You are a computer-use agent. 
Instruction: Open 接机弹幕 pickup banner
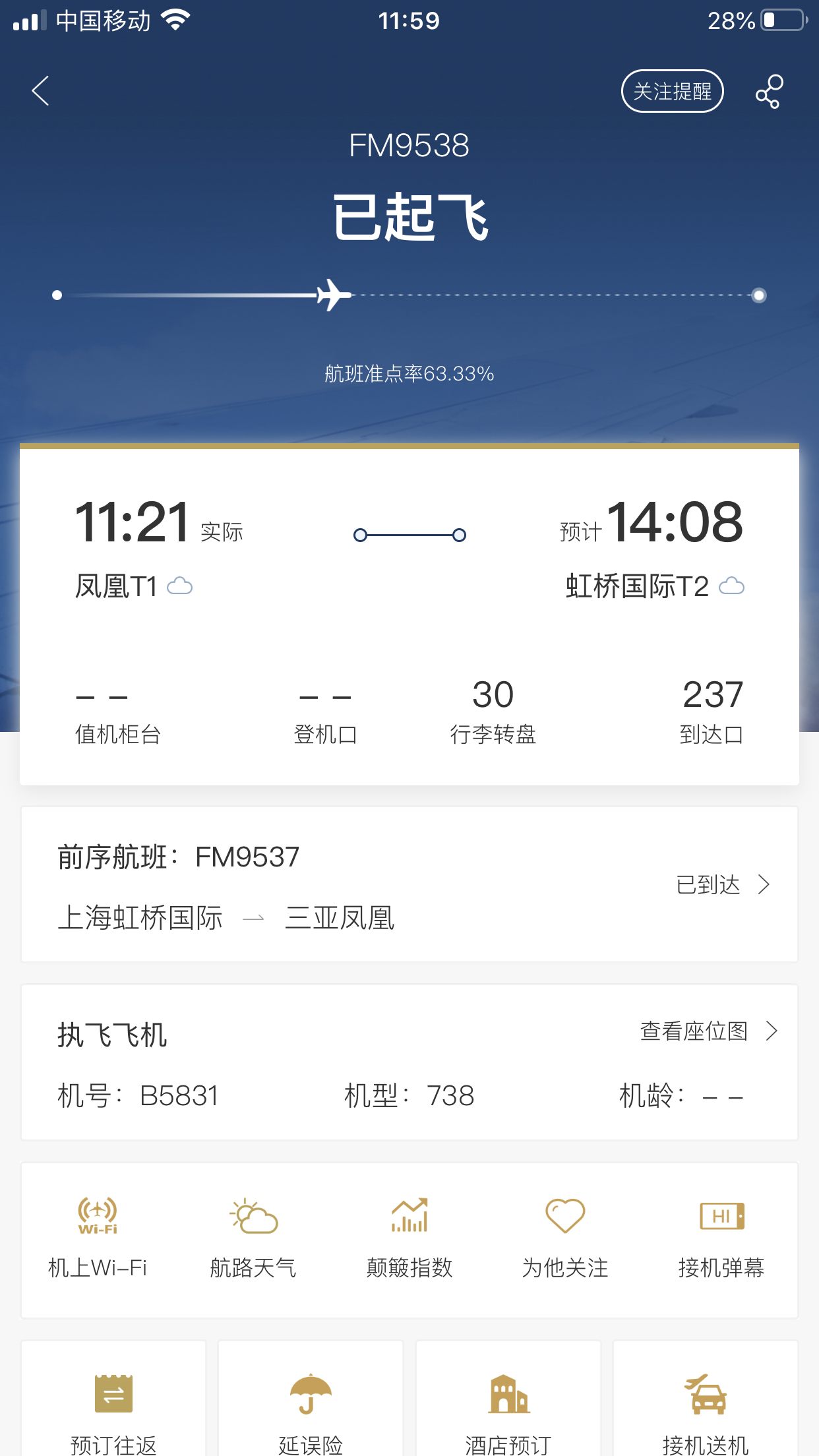pyautogui.click(x=721, y=1238)
